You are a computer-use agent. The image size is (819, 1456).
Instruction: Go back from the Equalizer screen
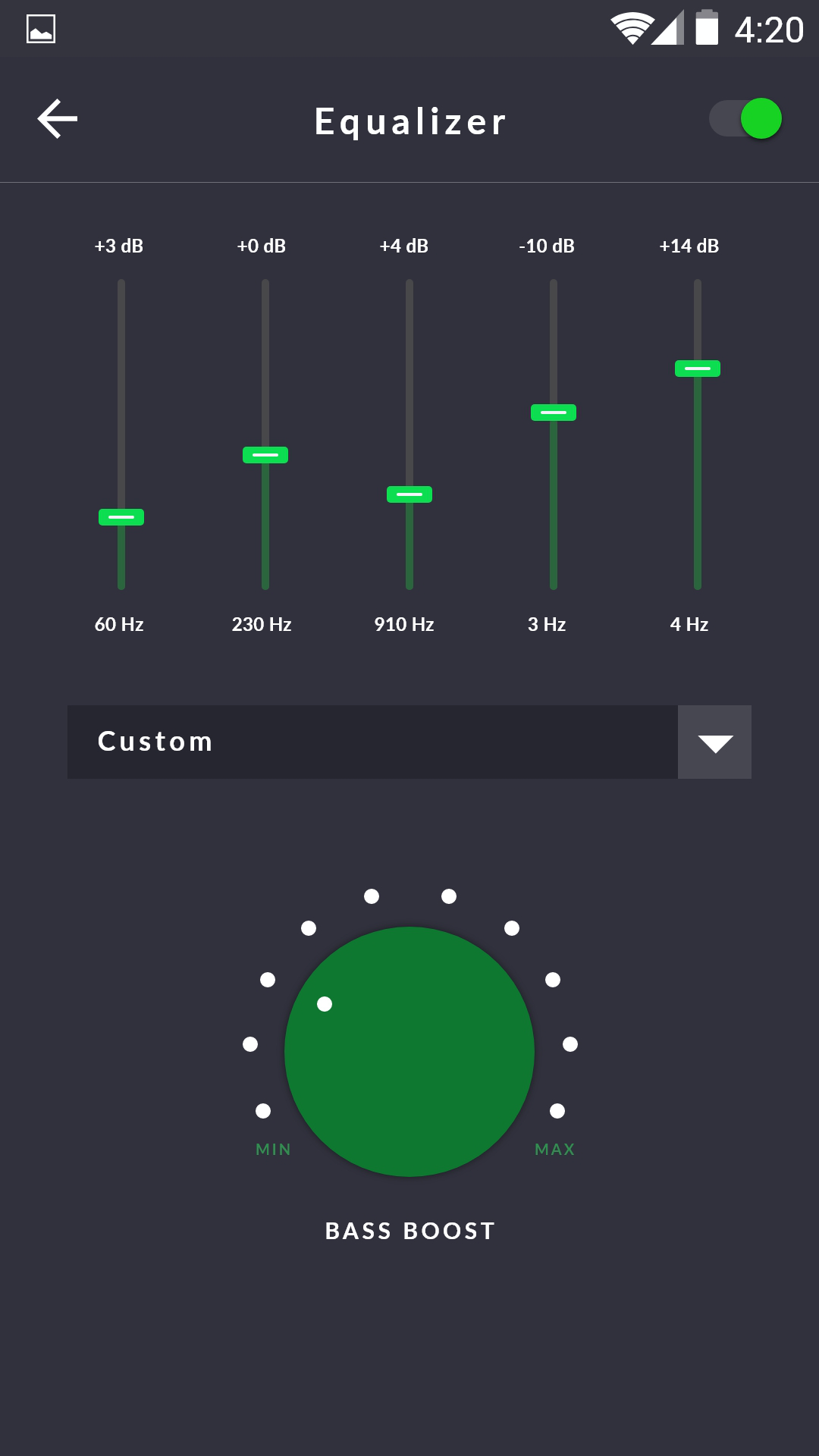pos(58,119)
